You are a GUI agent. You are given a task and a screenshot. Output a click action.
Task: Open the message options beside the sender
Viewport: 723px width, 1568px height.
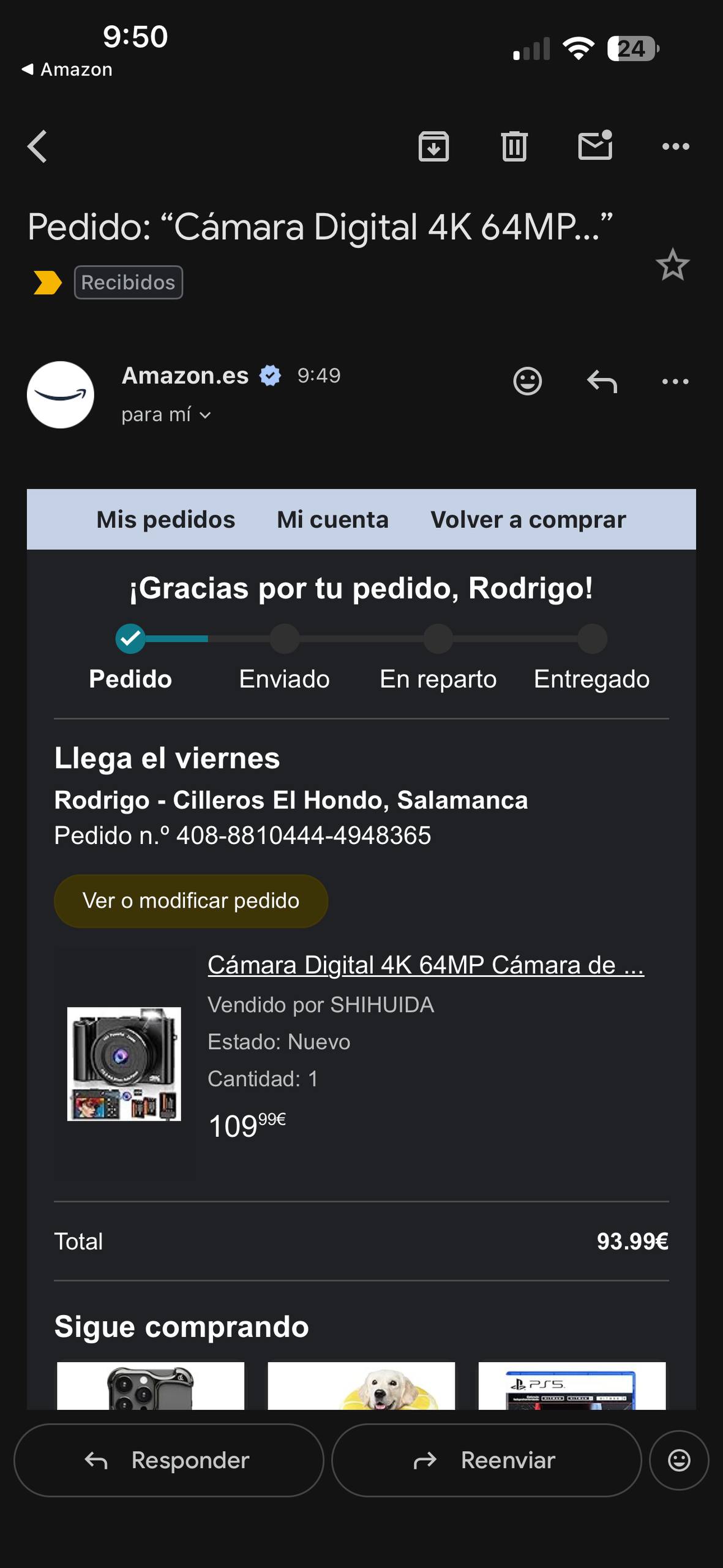click(x=675, y=381)
